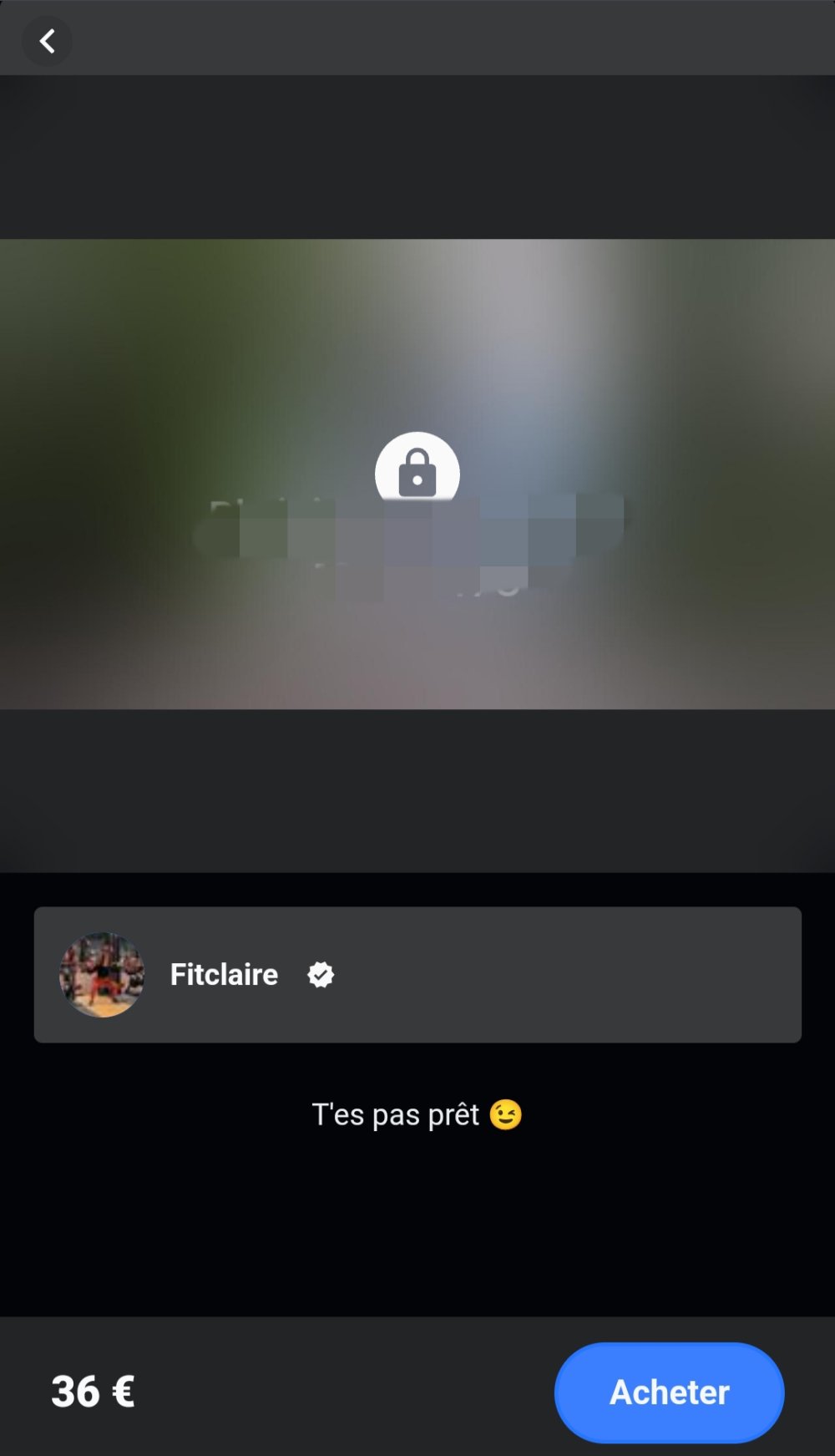Go back using the top-left arrow
835x1456 pixels.
[x=47, y=41]
